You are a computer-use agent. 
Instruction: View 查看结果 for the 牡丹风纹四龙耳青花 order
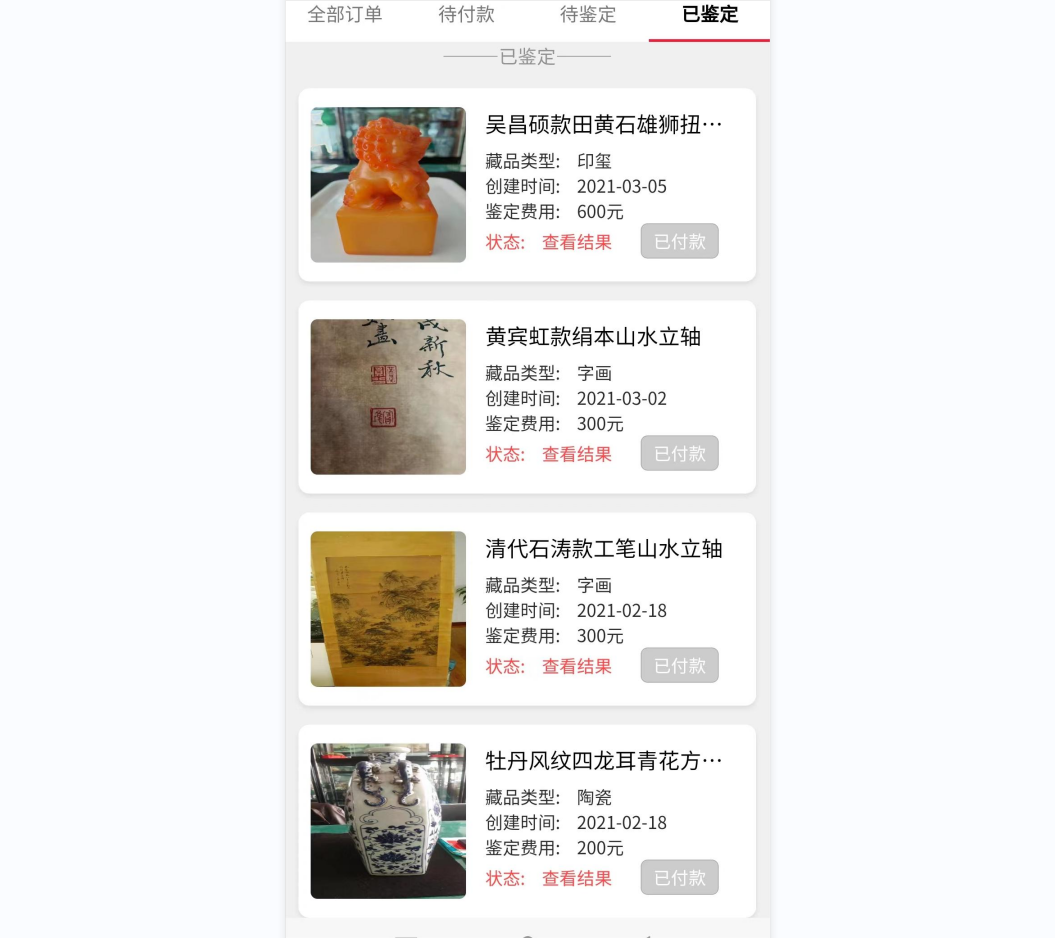point(576,878)
